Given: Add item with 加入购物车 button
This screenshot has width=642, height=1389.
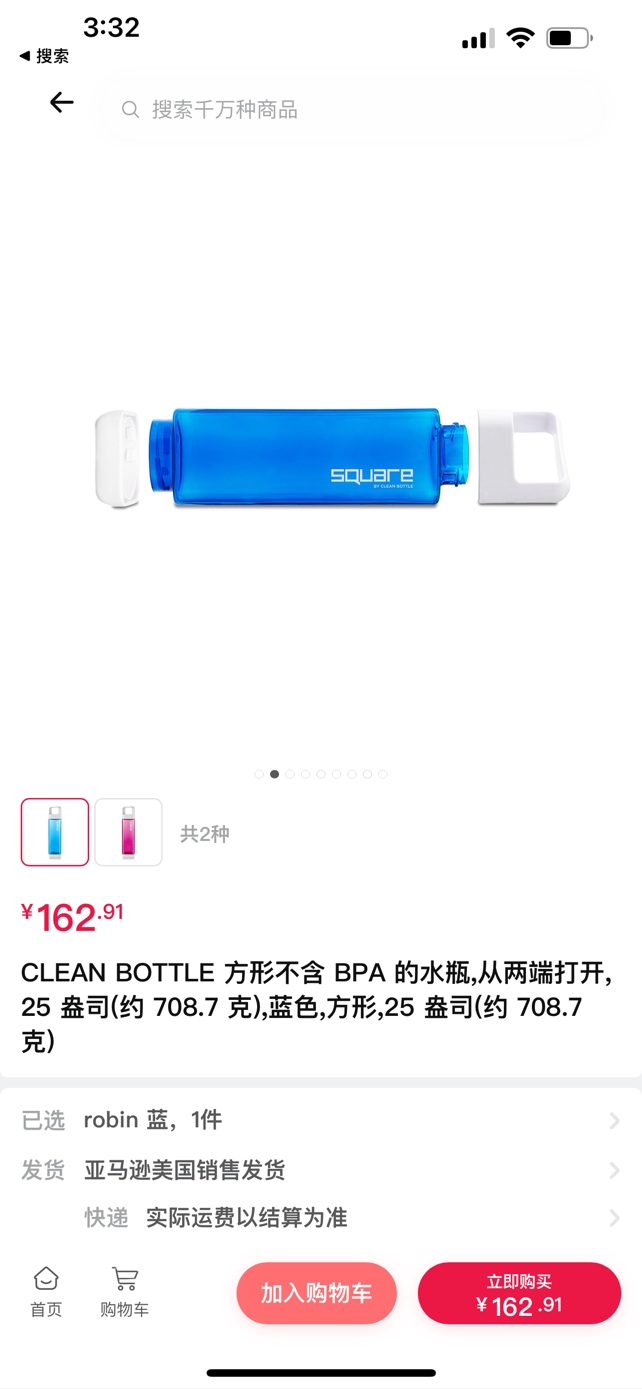Looking at the screenshot, I should pos(316,1293).
